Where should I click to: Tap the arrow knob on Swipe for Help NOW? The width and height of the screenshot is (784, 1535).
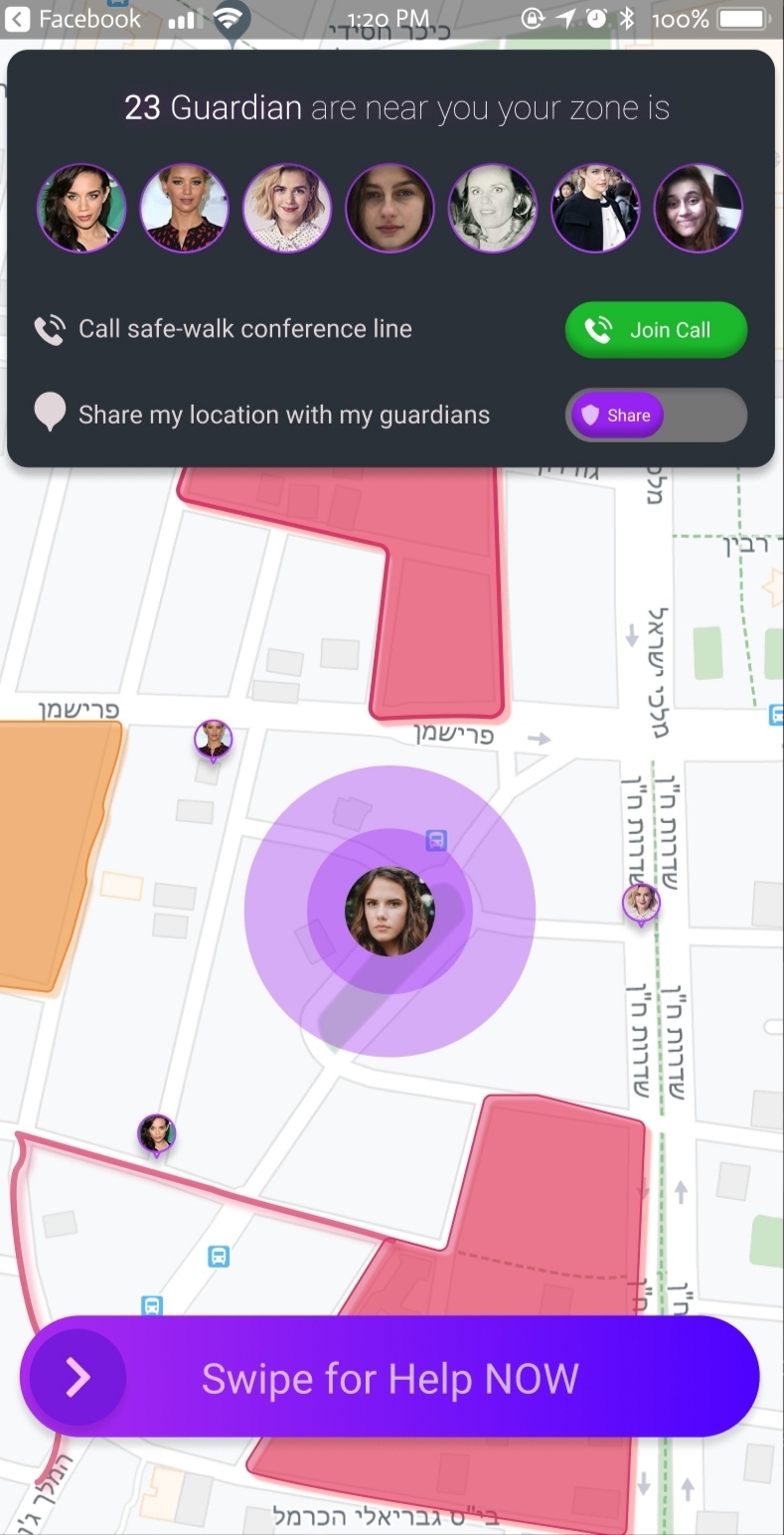78,1377
